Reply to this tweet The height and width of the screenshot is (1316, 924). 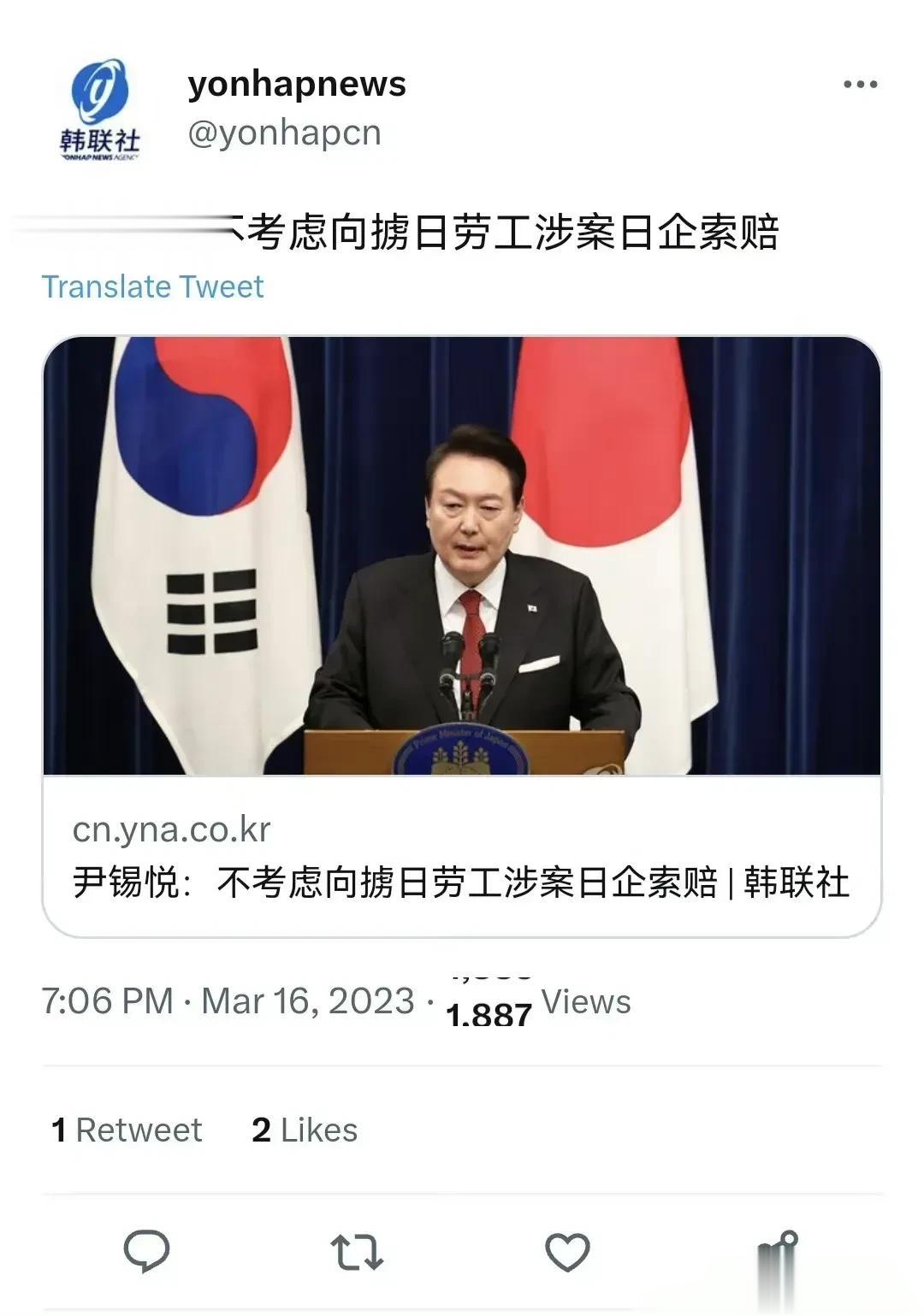[146, 1252]
